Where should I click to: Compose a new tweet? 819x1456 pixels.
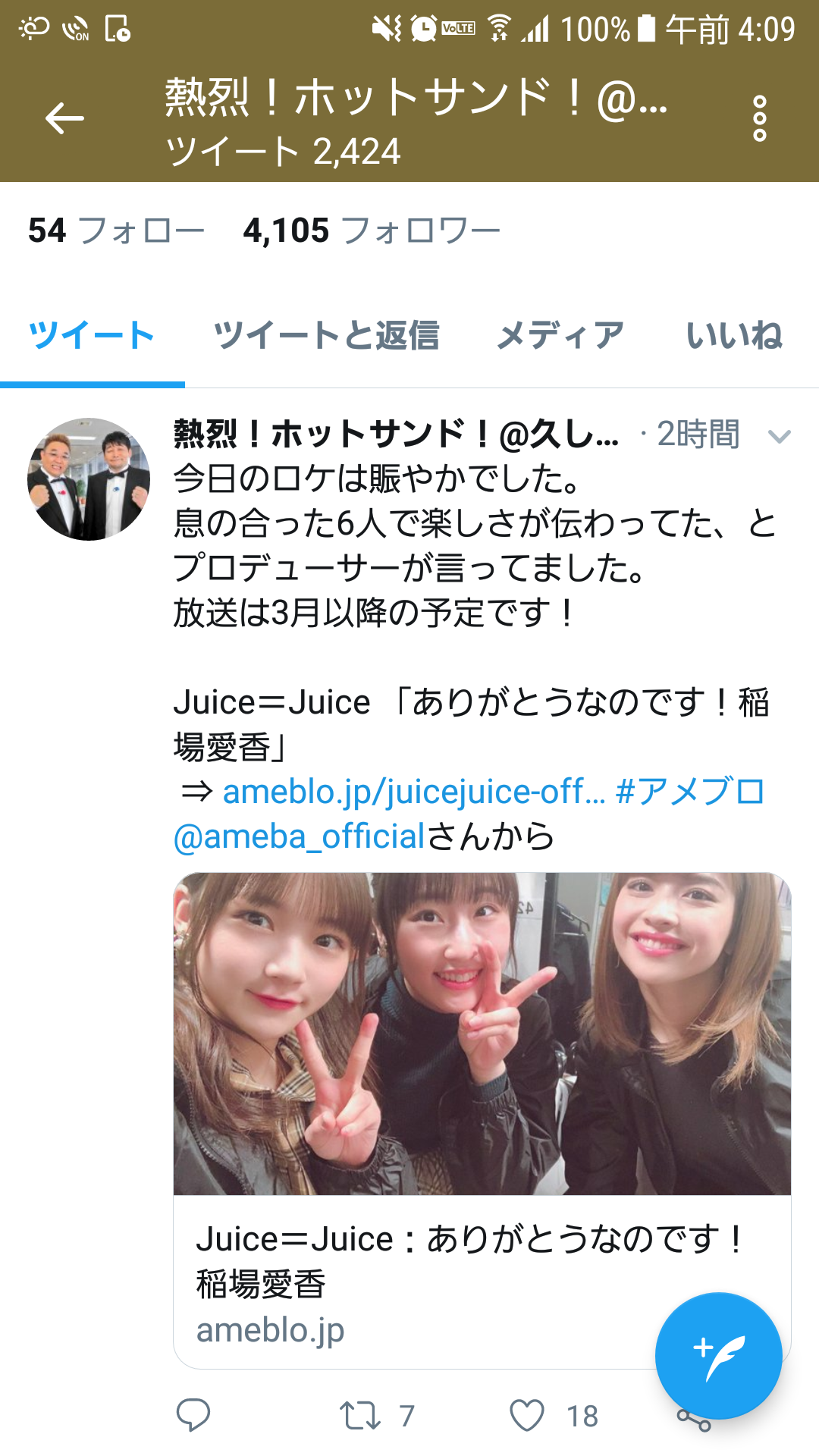718,1355
